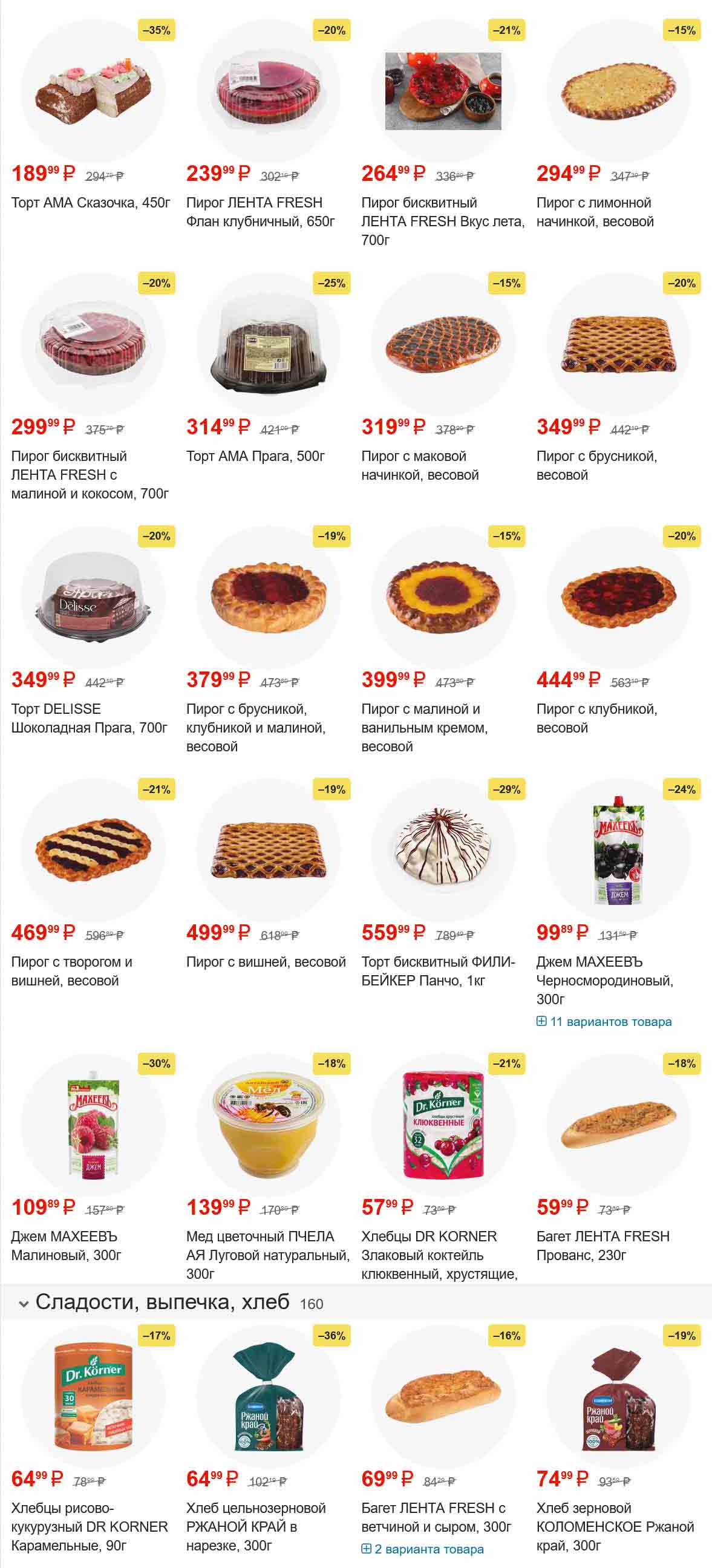Screen dimensions: 712x1568
Task: Open Багет ЛЕНТА FRESH Прованс 230г
Action: (x=603, y=1246)
